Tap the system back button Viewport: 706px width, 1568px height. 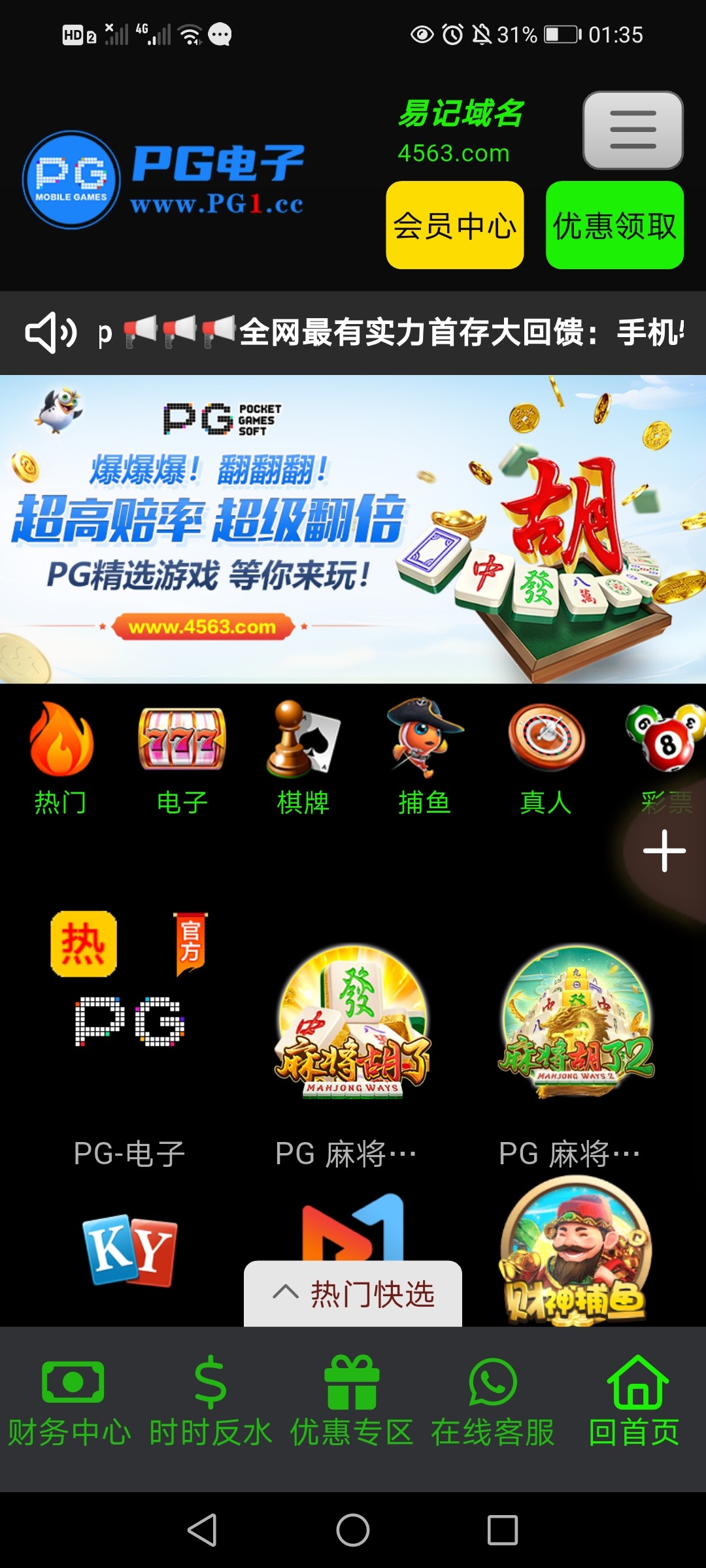tap(203, 1530)
